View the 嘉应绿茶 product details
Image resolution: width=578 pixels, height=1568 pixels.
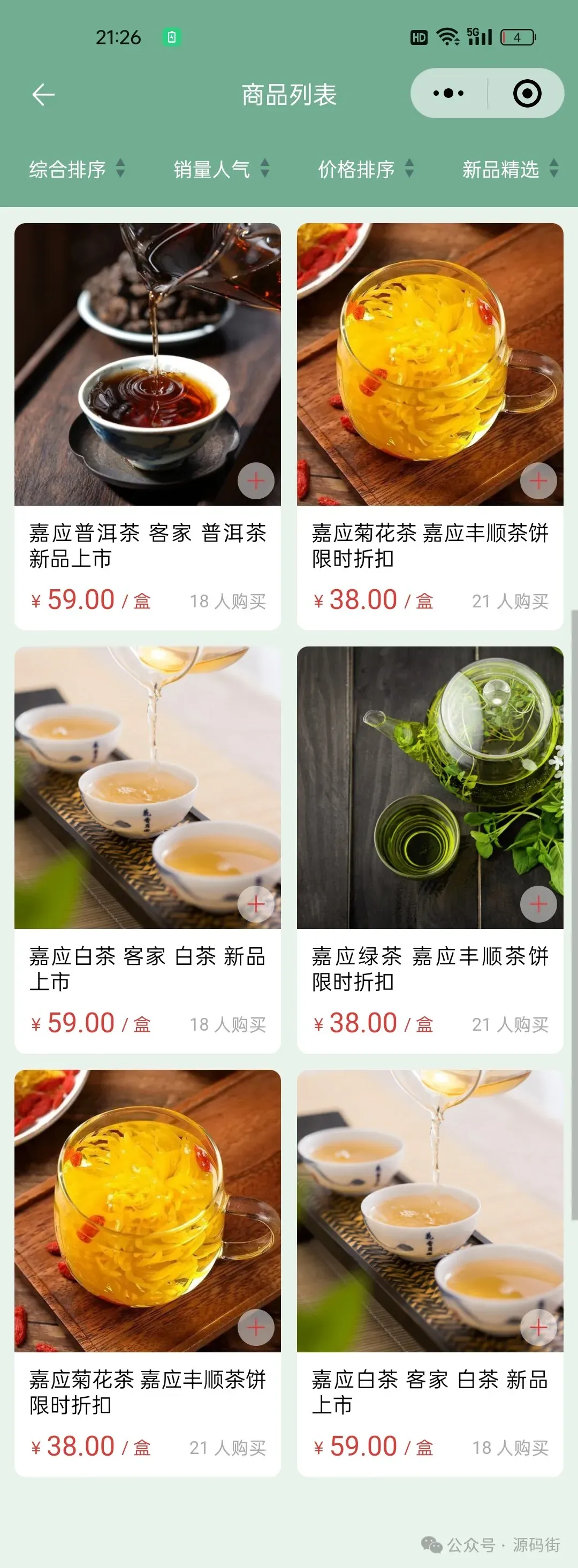pyautogui.click(x=430, y=788)
